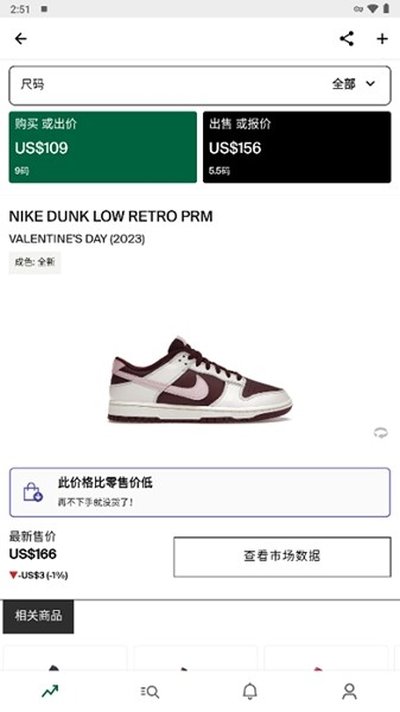Tap the black 出售或报价 US$156 button
This screenshot has height=712, width=400.
click(297, 147)
